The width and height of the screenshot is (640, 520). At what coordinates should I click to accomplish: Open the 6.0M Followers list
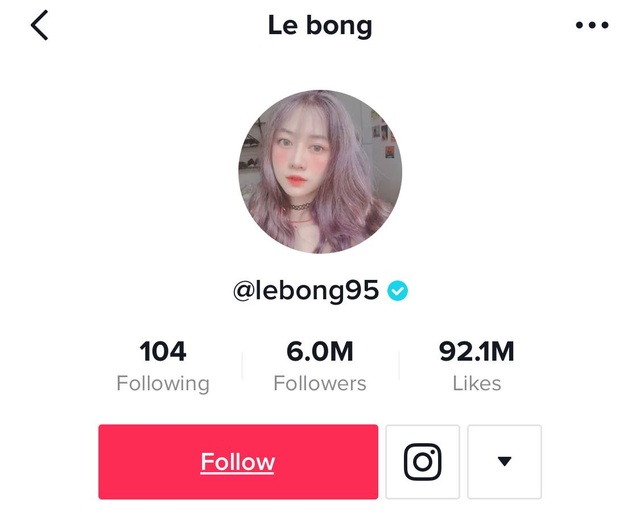pos(320,366)
